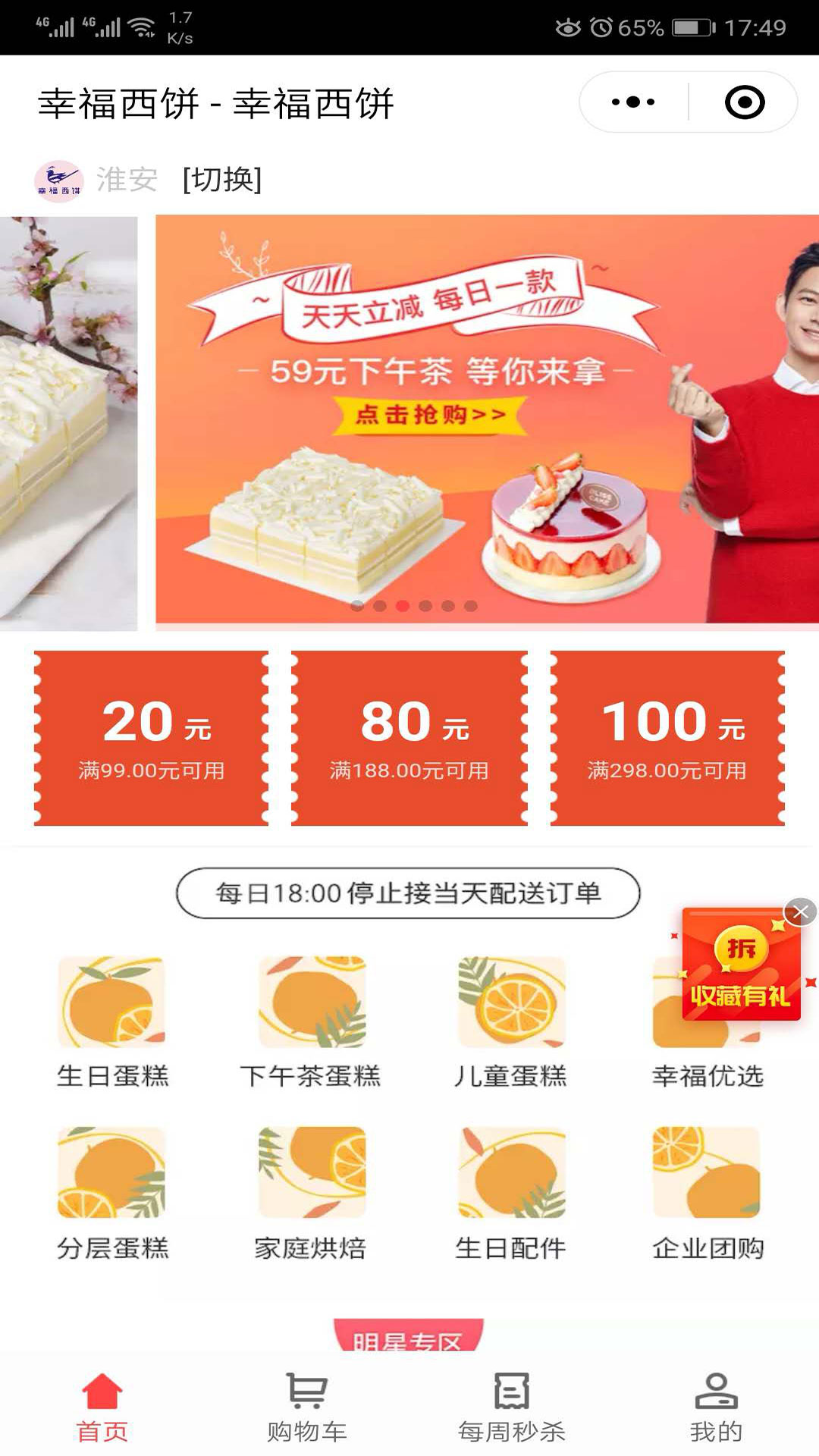Open the mini program overflow menu

(633, 102)
